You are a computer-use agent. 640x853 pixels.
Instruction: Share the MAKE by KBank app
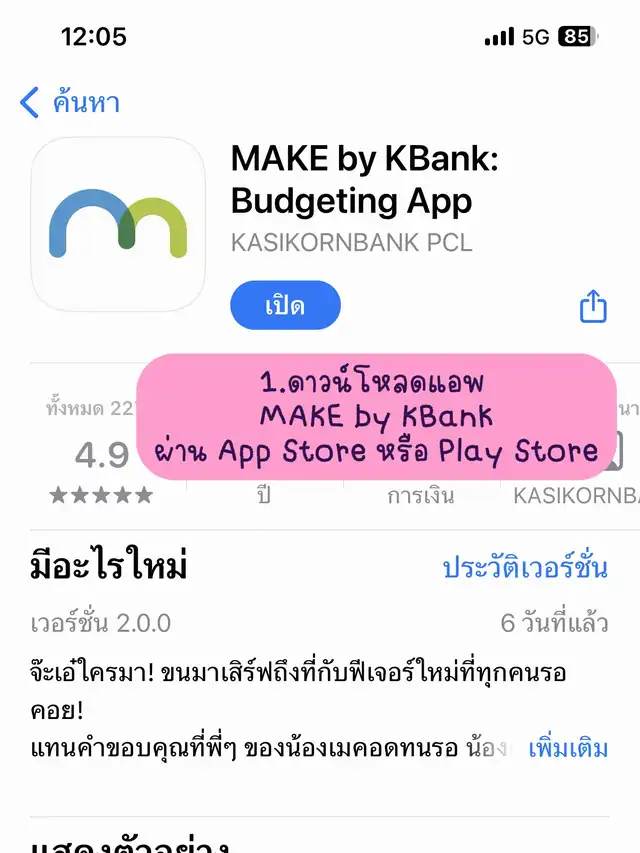(593, 307)
